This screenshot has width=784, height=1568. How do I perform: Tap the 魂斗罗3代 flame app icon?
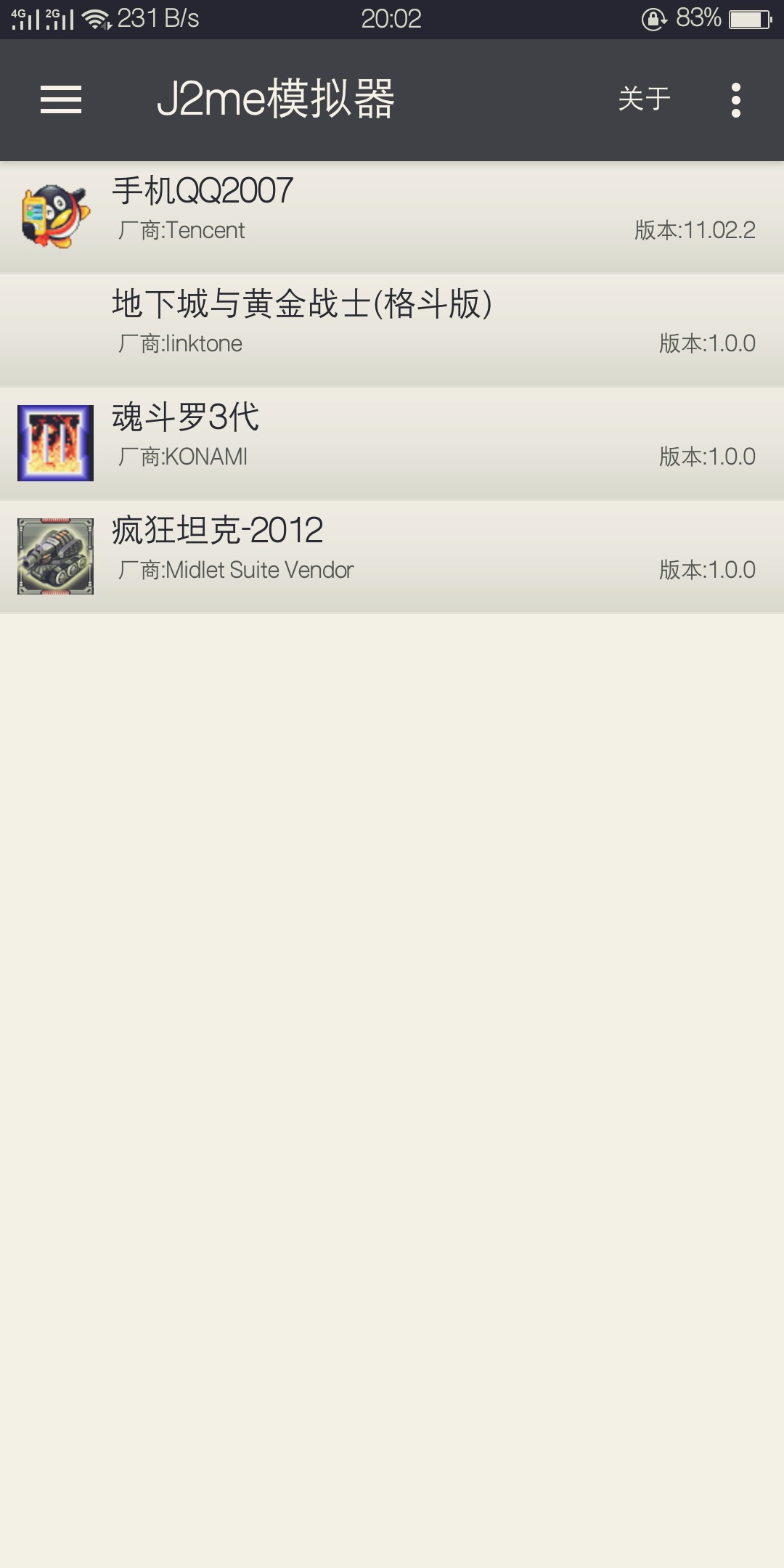pos(54,444)
